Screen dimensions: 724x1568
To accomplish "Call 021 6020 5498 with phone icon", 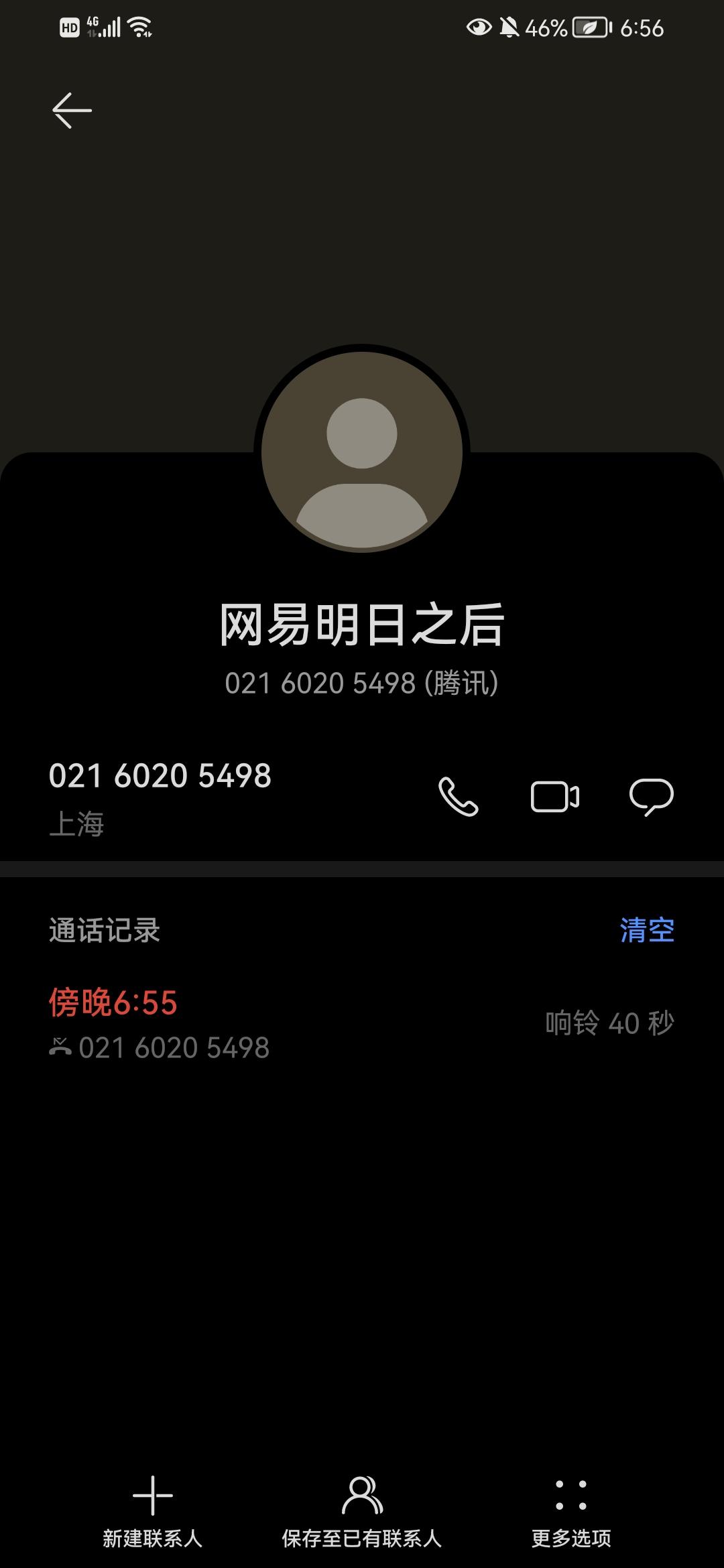I will (x=459, y=796).
